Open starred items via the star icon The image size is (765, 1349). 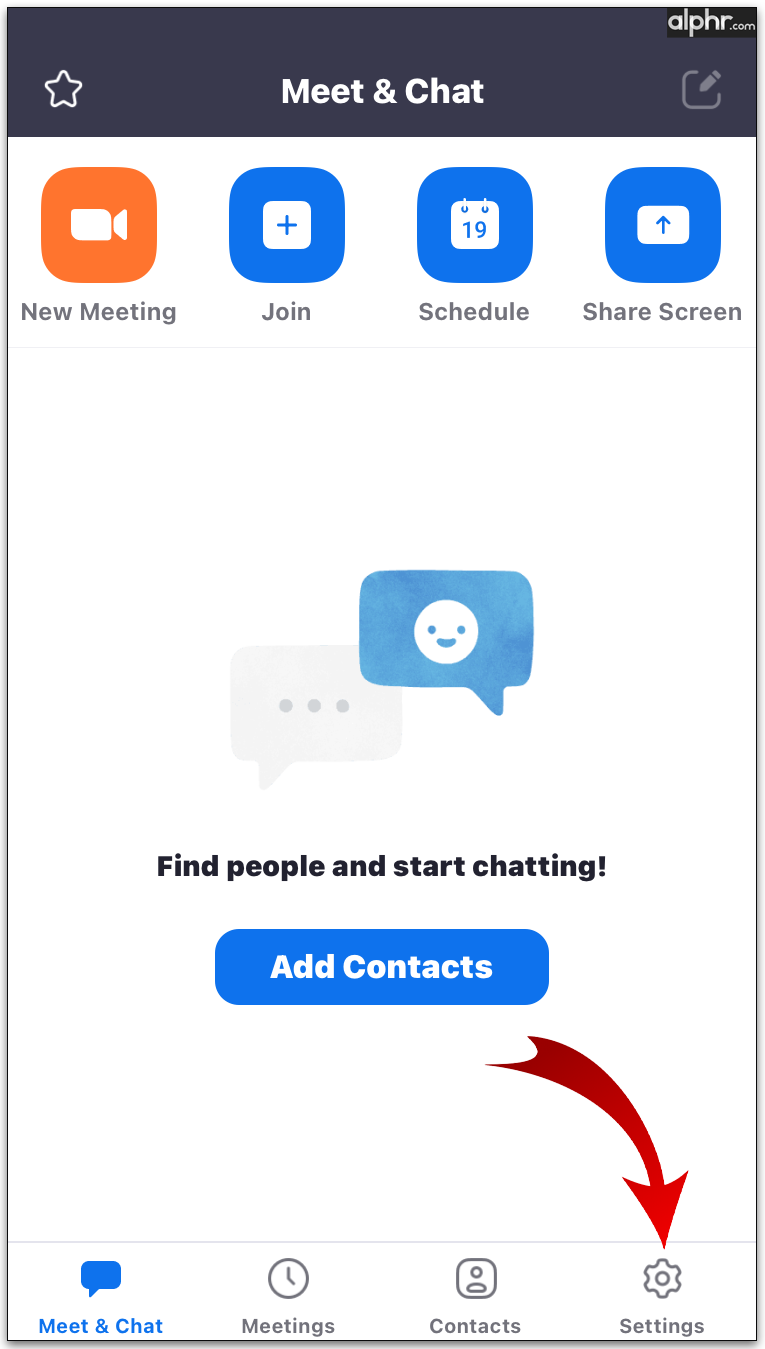(63, 91)
